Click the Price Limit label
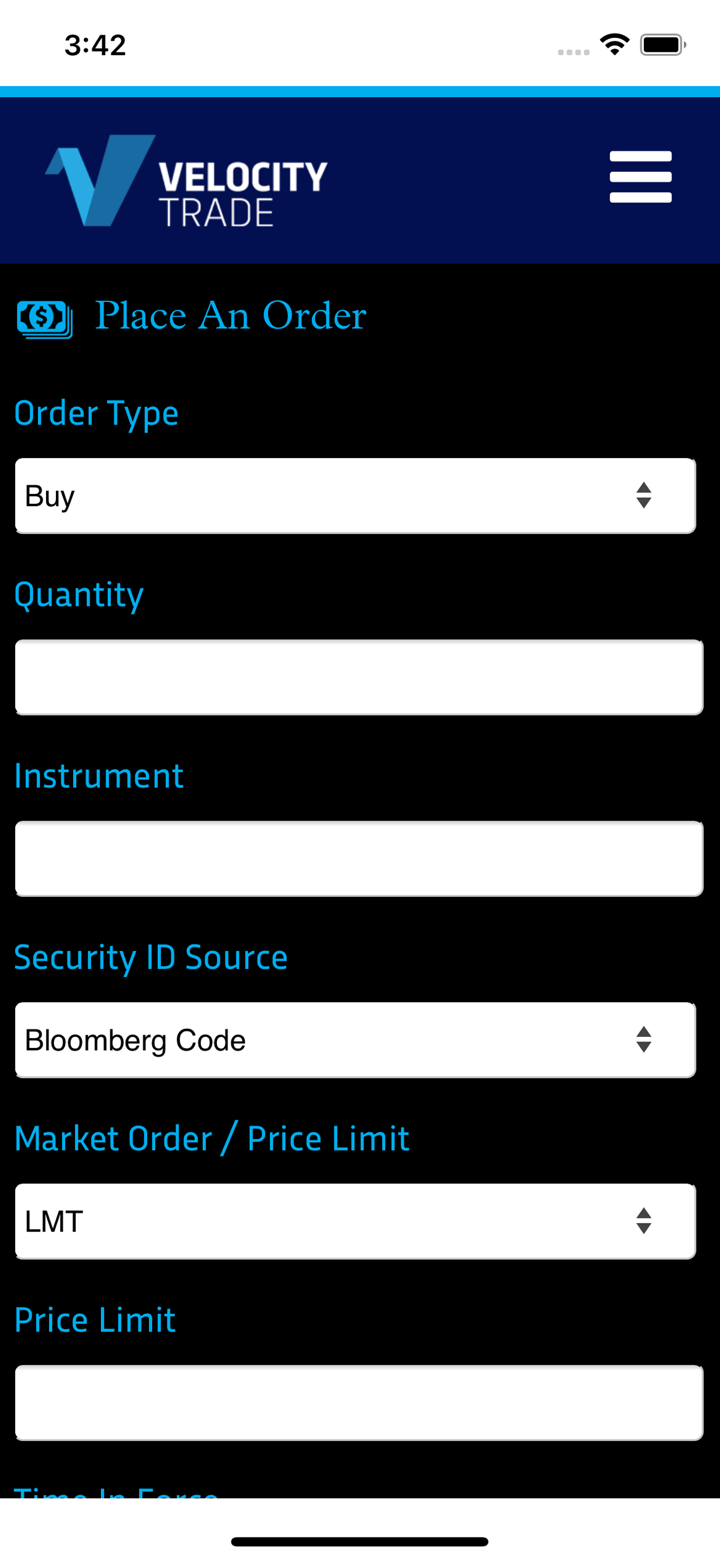 tap(94, 1320)
